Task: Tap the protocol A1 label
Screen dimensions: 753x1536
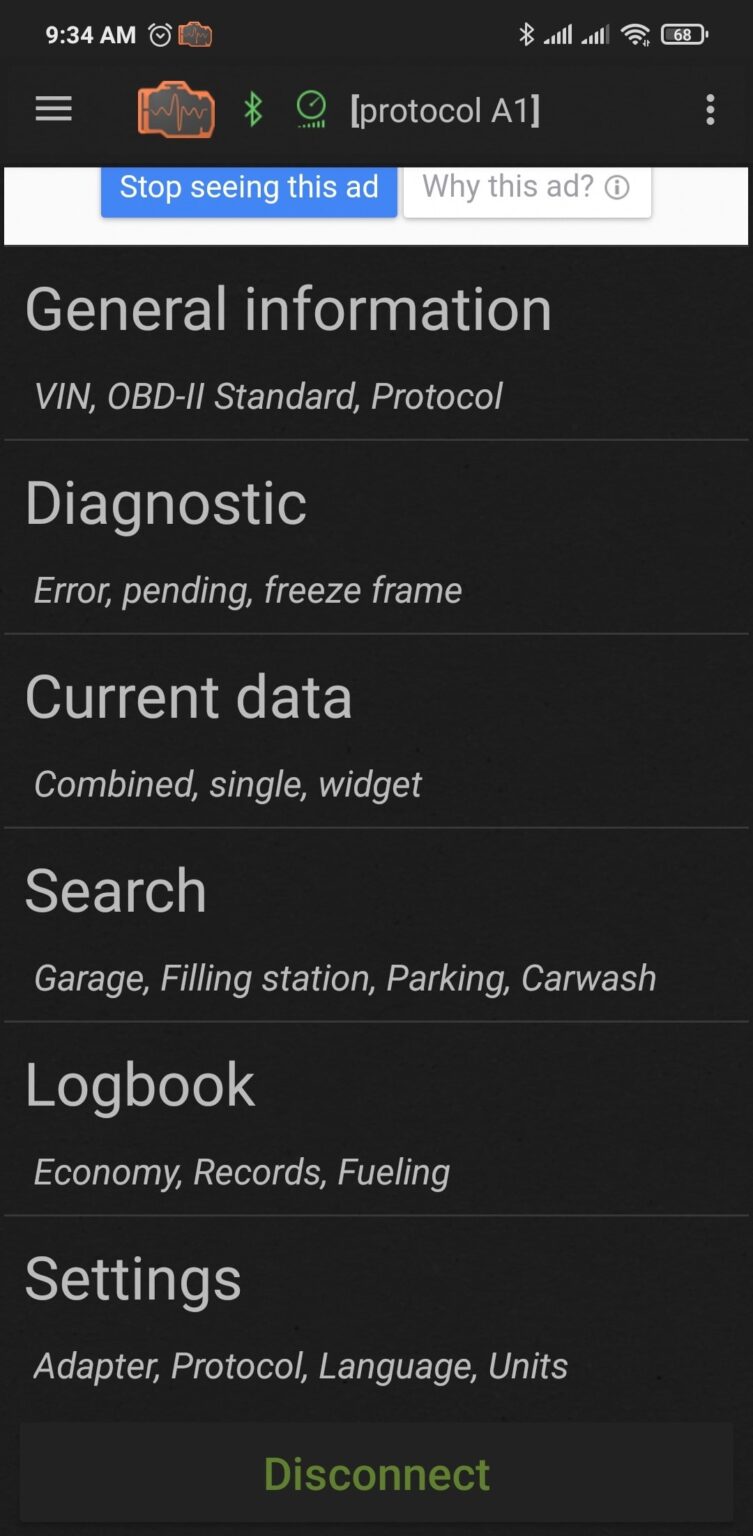Action: (x=447, y=109)
